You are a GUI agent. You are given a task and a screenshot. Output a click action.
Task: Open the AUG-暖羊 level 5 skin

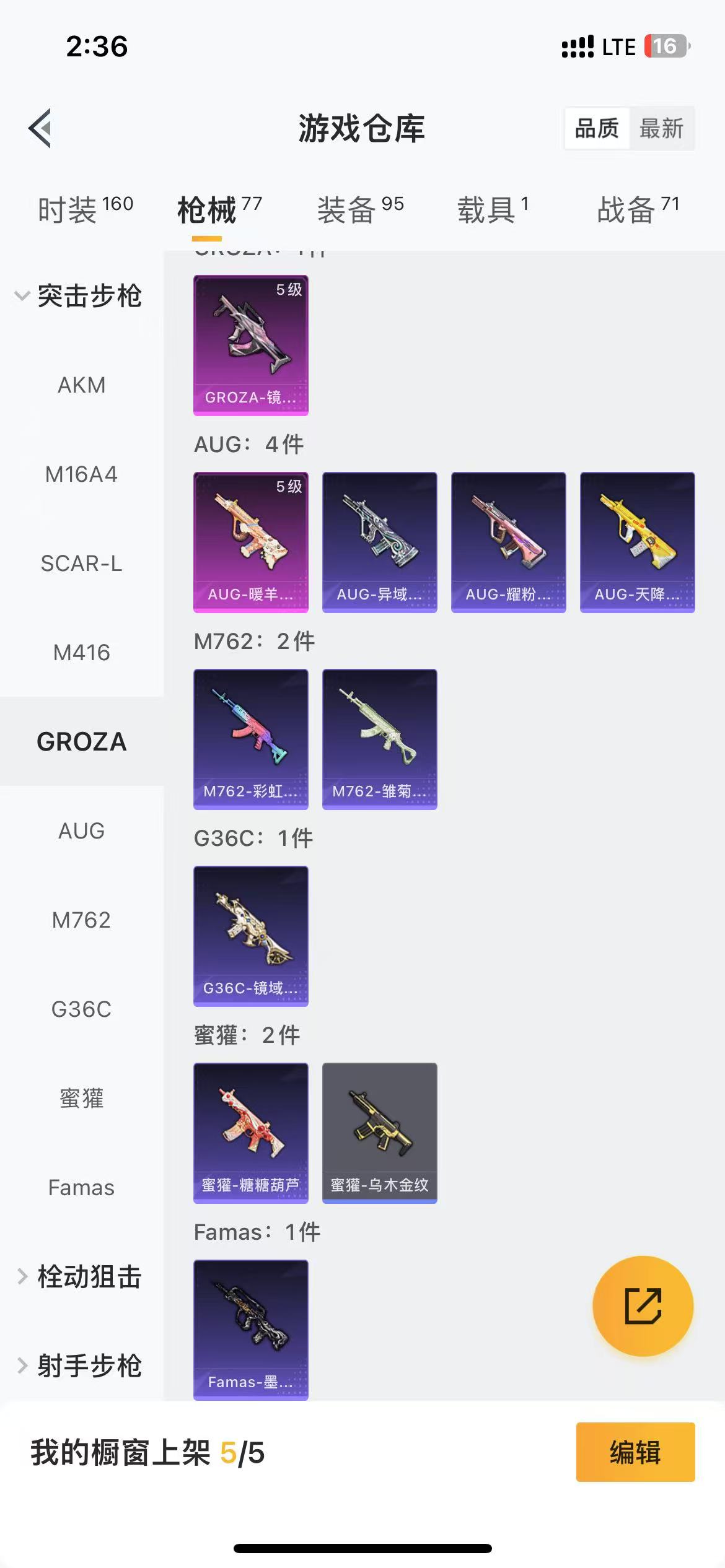(x=251, y=542)
